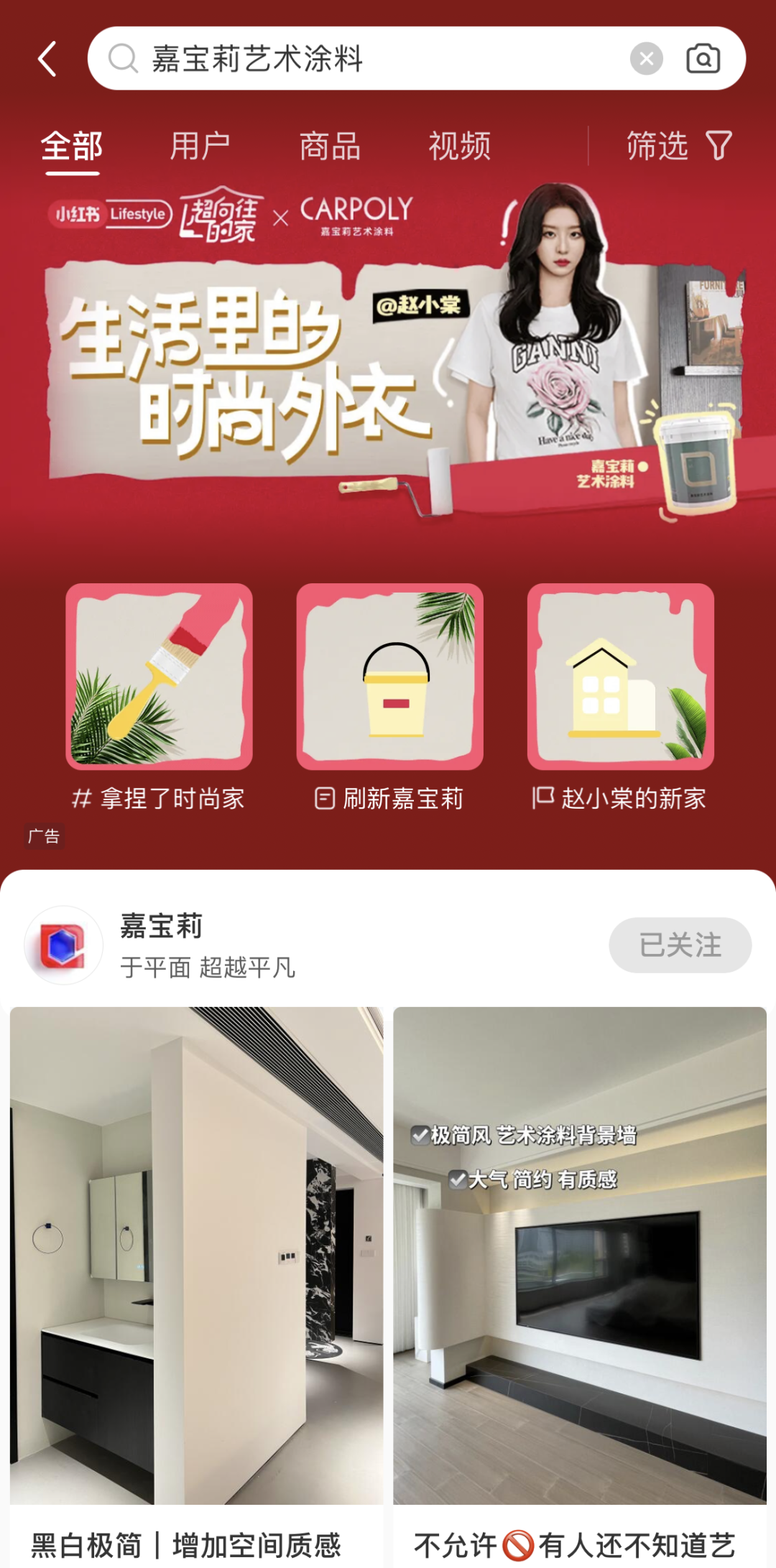Switch to the 用户 tab
The width and height of the screenshot is (776, 1568).
[200, 147]
